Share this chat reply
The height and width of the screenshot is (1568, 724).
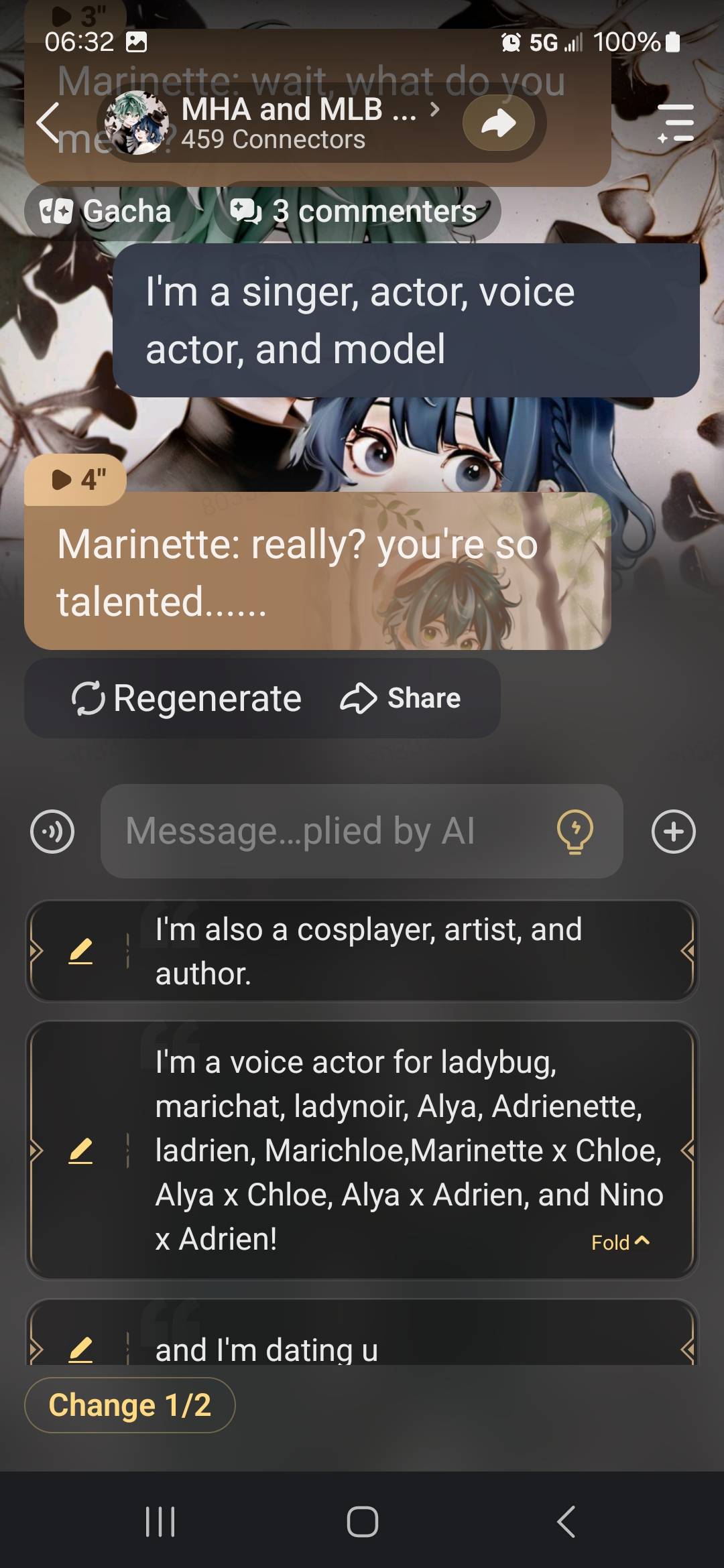[401, 698]
